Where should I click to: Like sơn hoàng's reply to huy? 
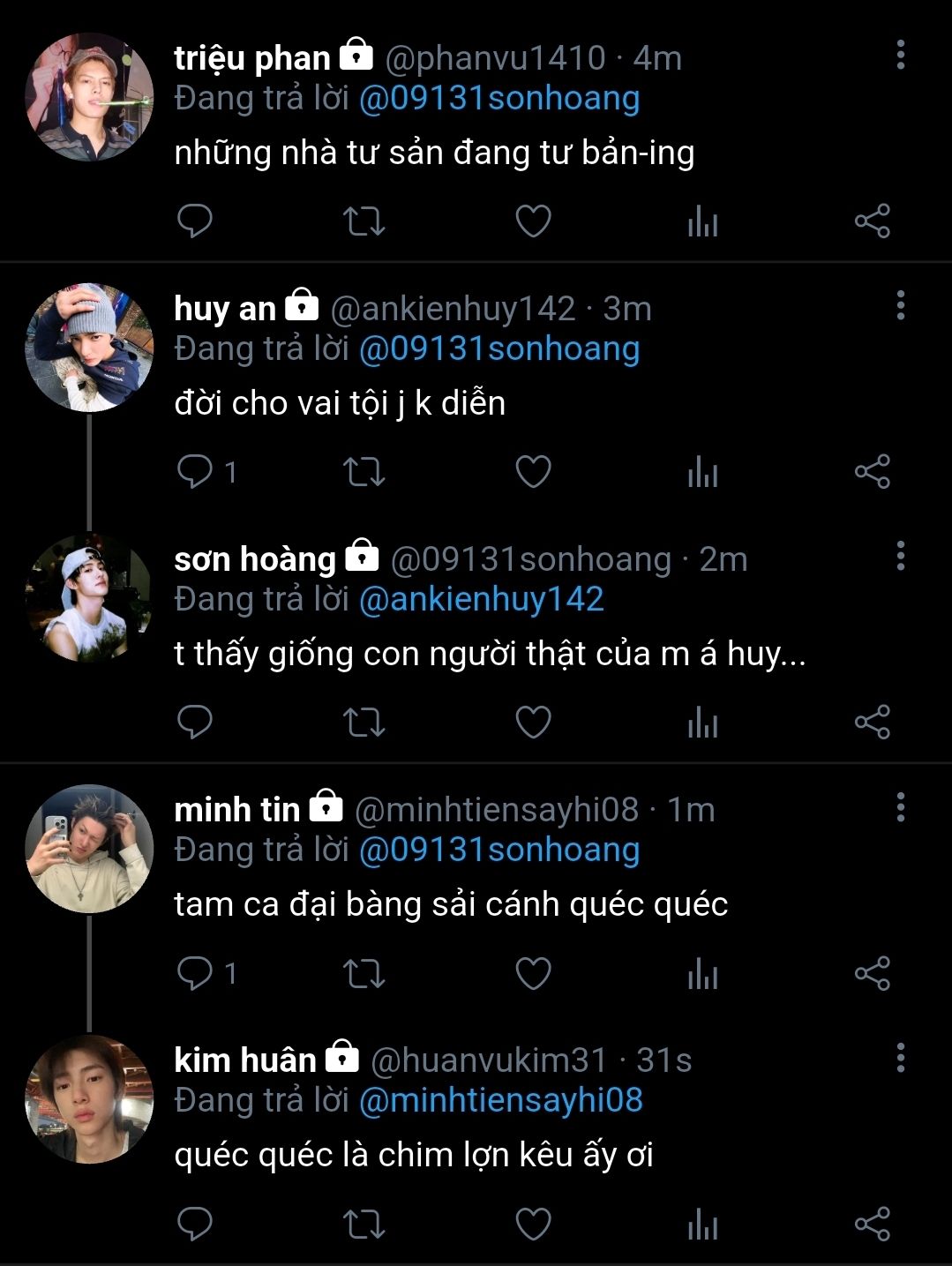[x=533, y=723]
